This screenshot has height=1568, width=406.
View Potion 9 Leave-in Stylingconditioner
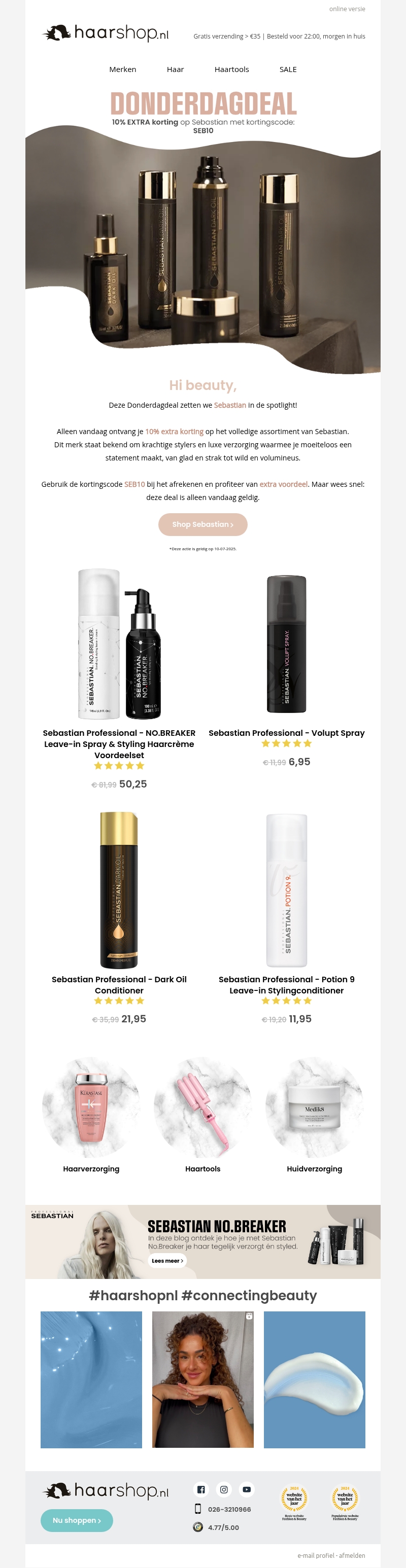pos(287,984)
